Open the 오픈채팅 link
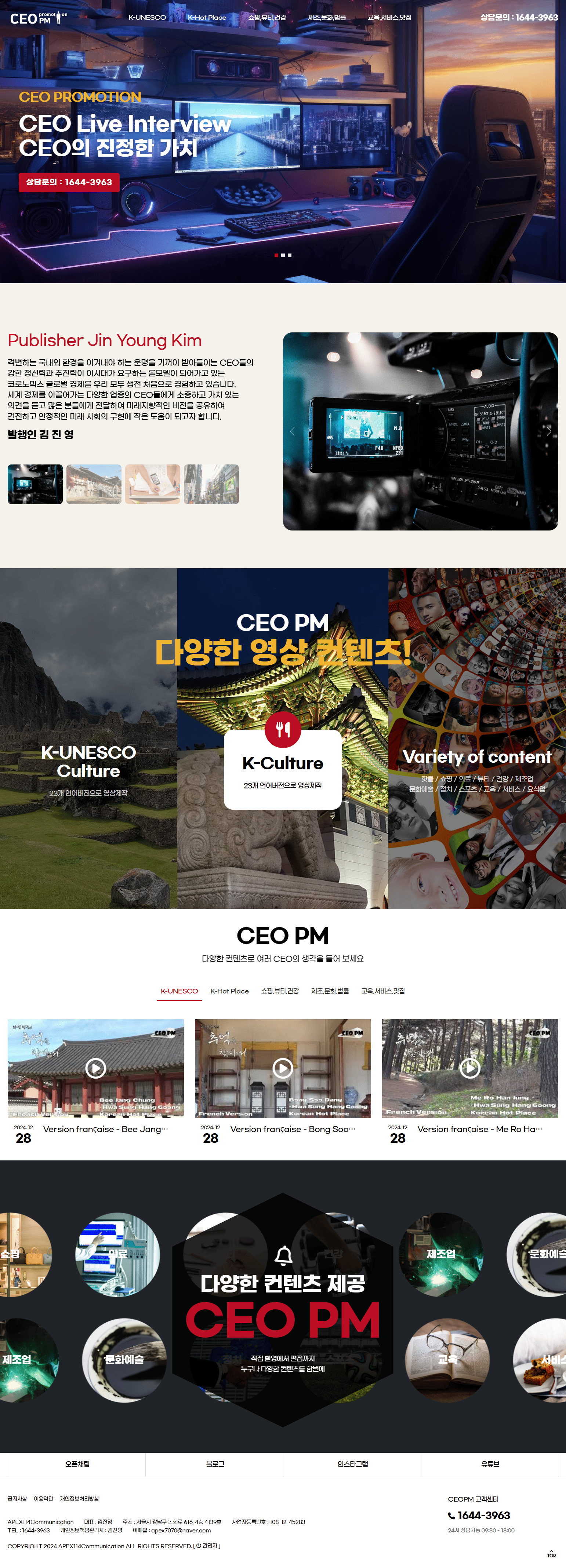566x1568 pixels. pos(77,1464)
